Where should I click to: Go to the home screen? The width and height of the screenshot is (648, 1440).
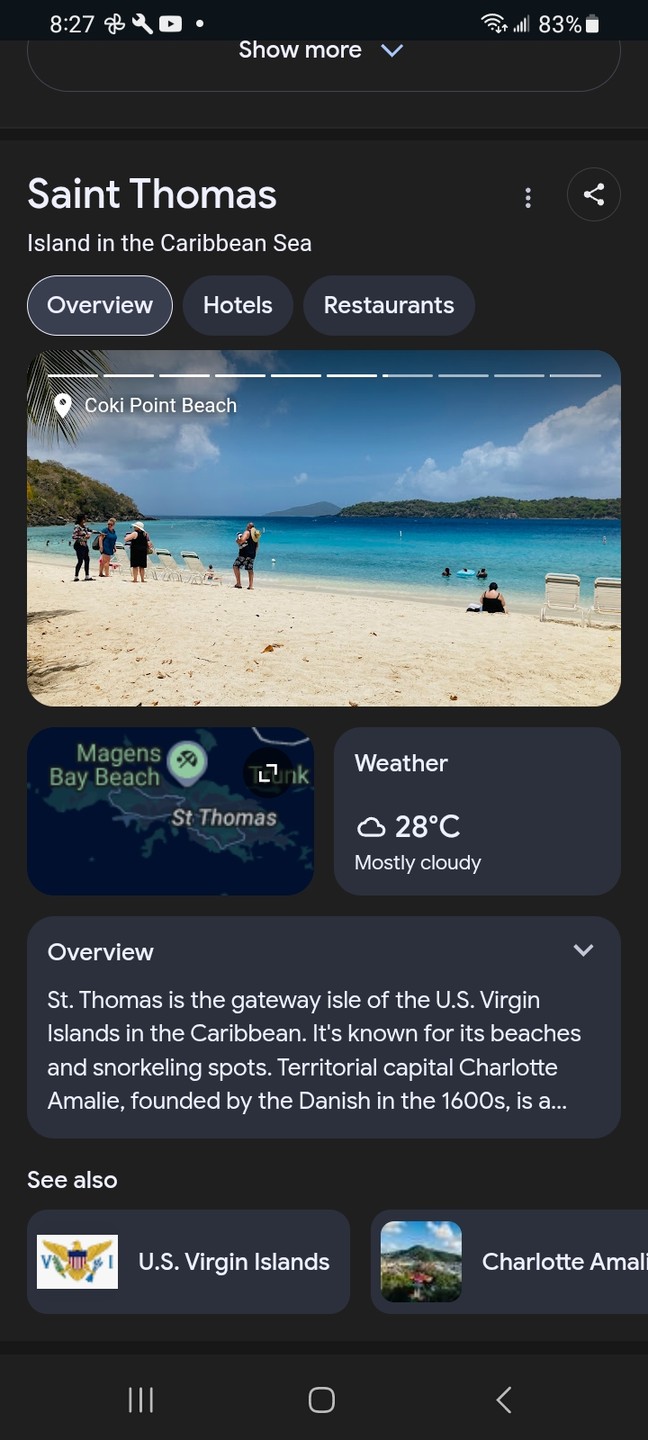coord(322,1399)
